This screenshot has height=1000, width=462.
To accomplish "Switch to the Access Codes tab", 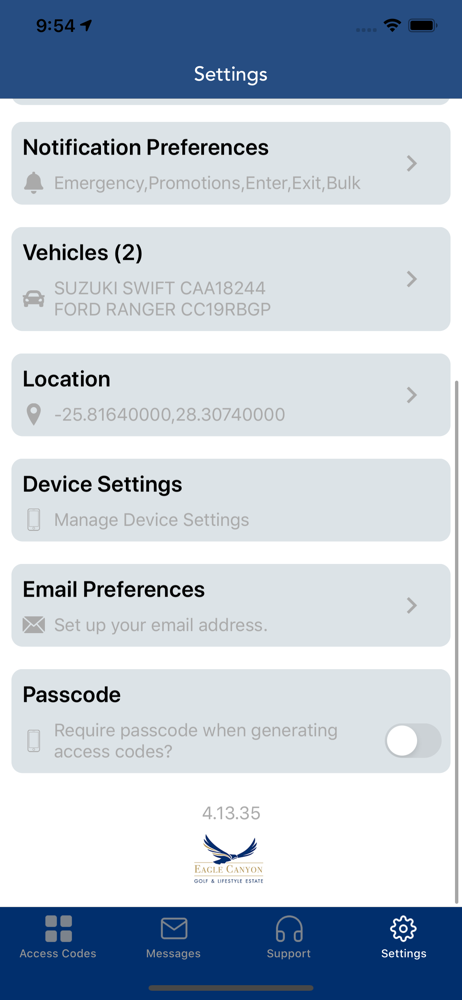I will coord(58,937).
